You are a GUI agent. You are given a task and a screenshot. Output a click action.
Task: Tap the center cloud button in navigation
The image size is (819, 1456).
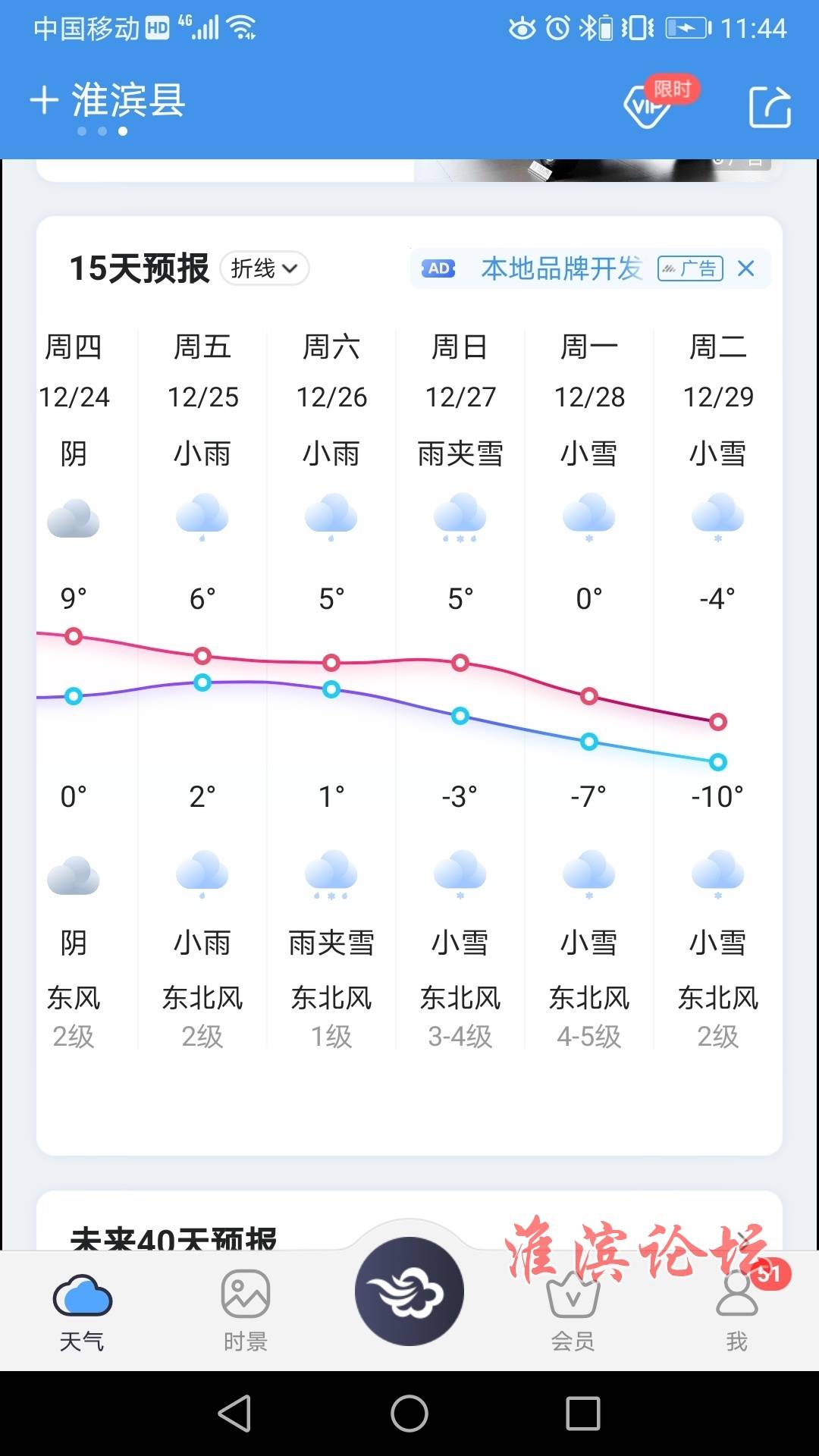(x=409, y=1291)
